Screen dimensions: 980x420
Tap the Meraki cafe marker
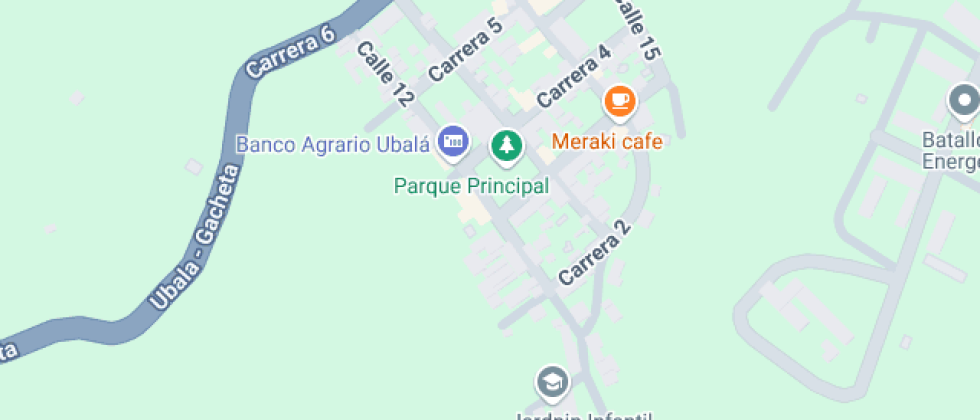[619, 100]
